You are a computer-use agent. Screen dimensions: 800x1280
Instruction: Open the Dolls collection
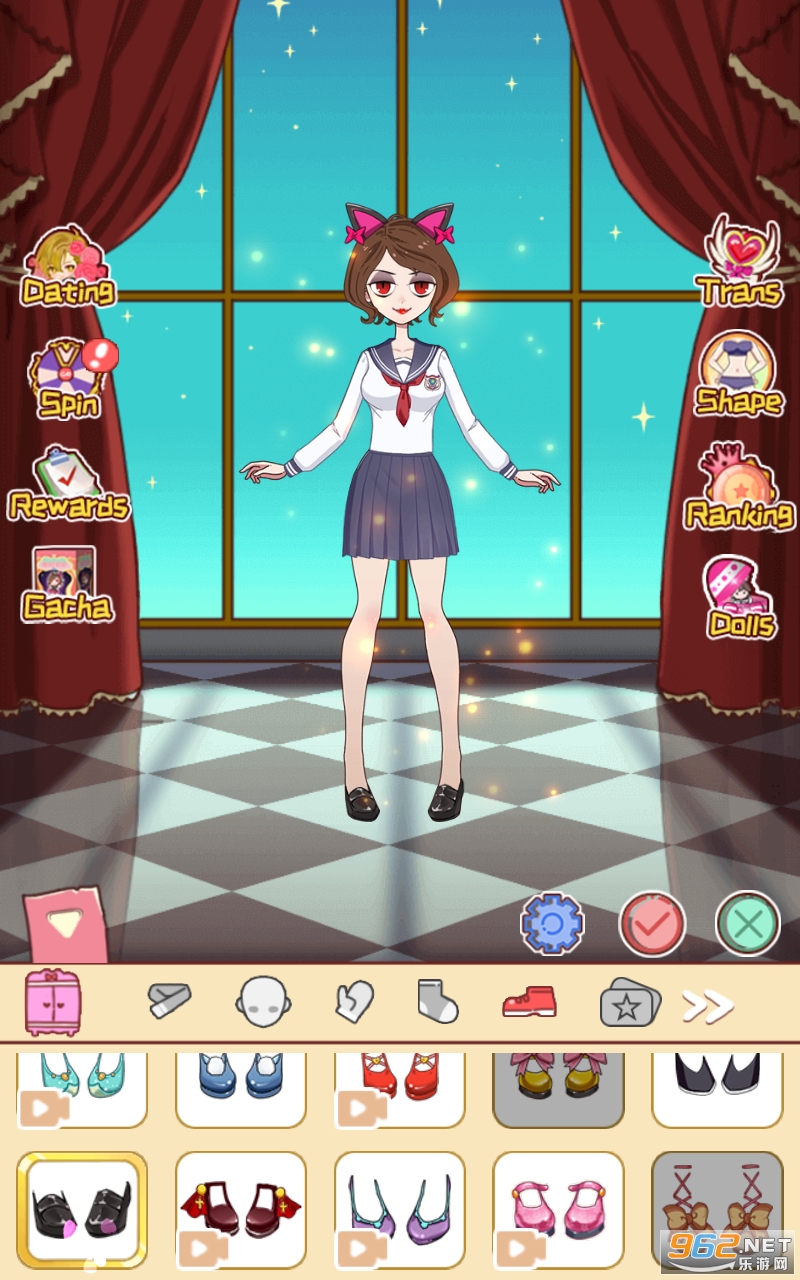tap(740, 598)
